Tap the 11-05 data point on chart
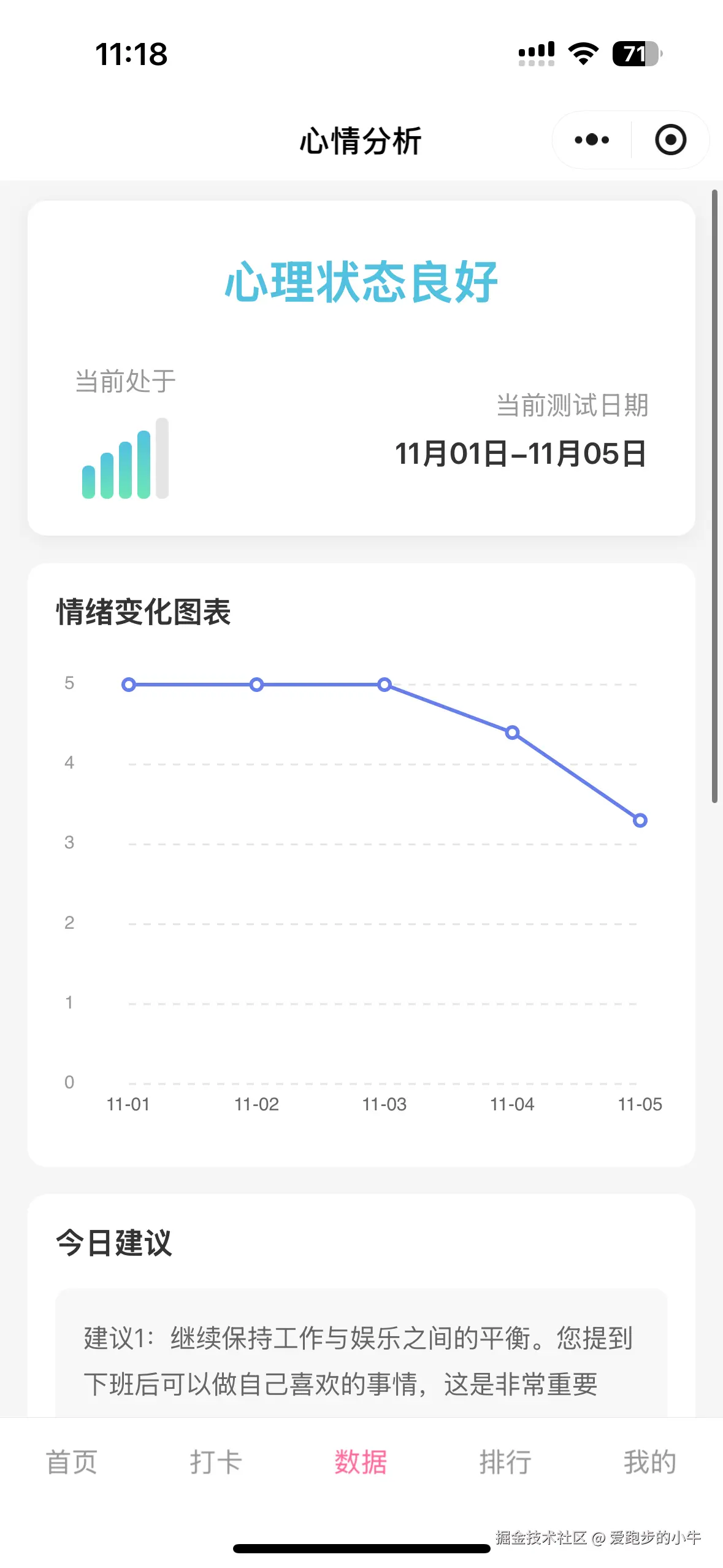723x1568 pixels. tap(640, 820)
